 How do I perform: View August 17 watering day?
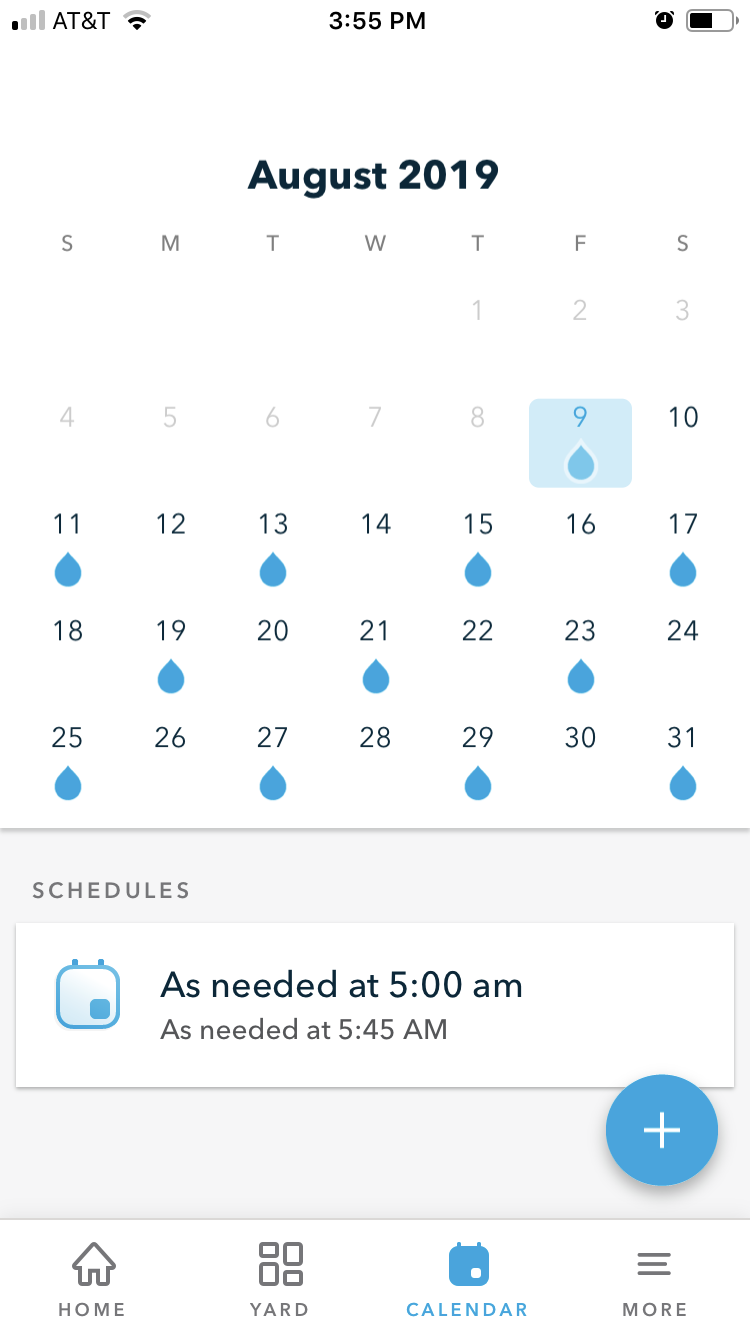pyautogui.click(x=683, y=549)
